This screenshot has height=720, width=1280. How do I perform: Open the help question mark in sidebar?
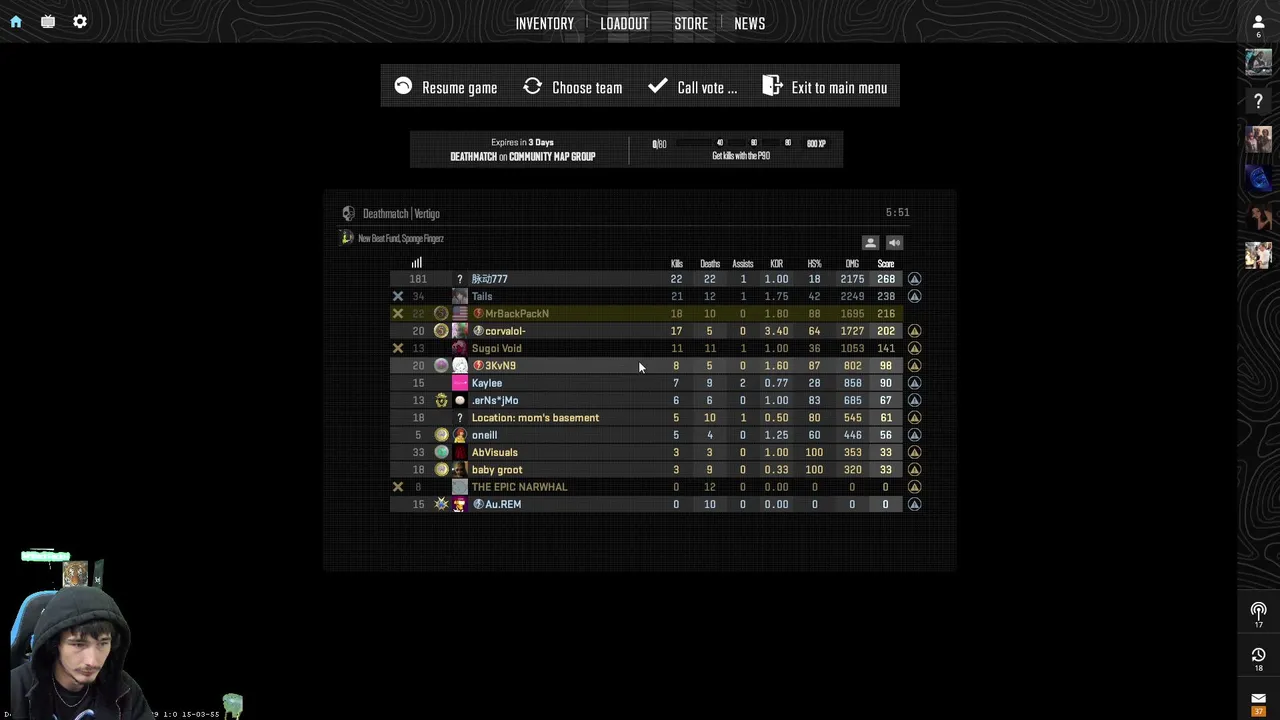(1258, 101)
